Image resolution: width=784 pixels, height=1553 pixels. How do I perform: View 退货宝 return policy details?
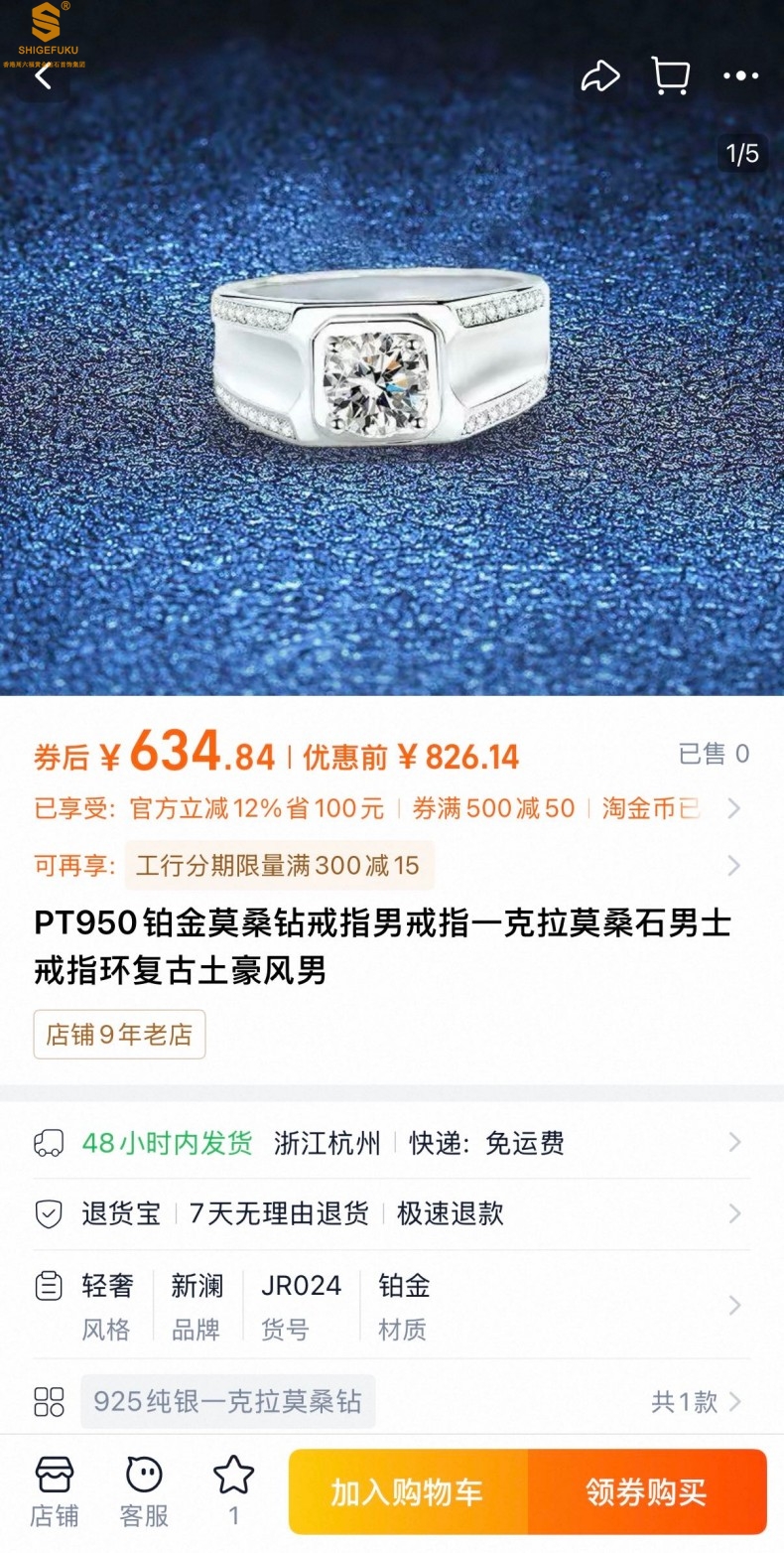coord(387,1213)
